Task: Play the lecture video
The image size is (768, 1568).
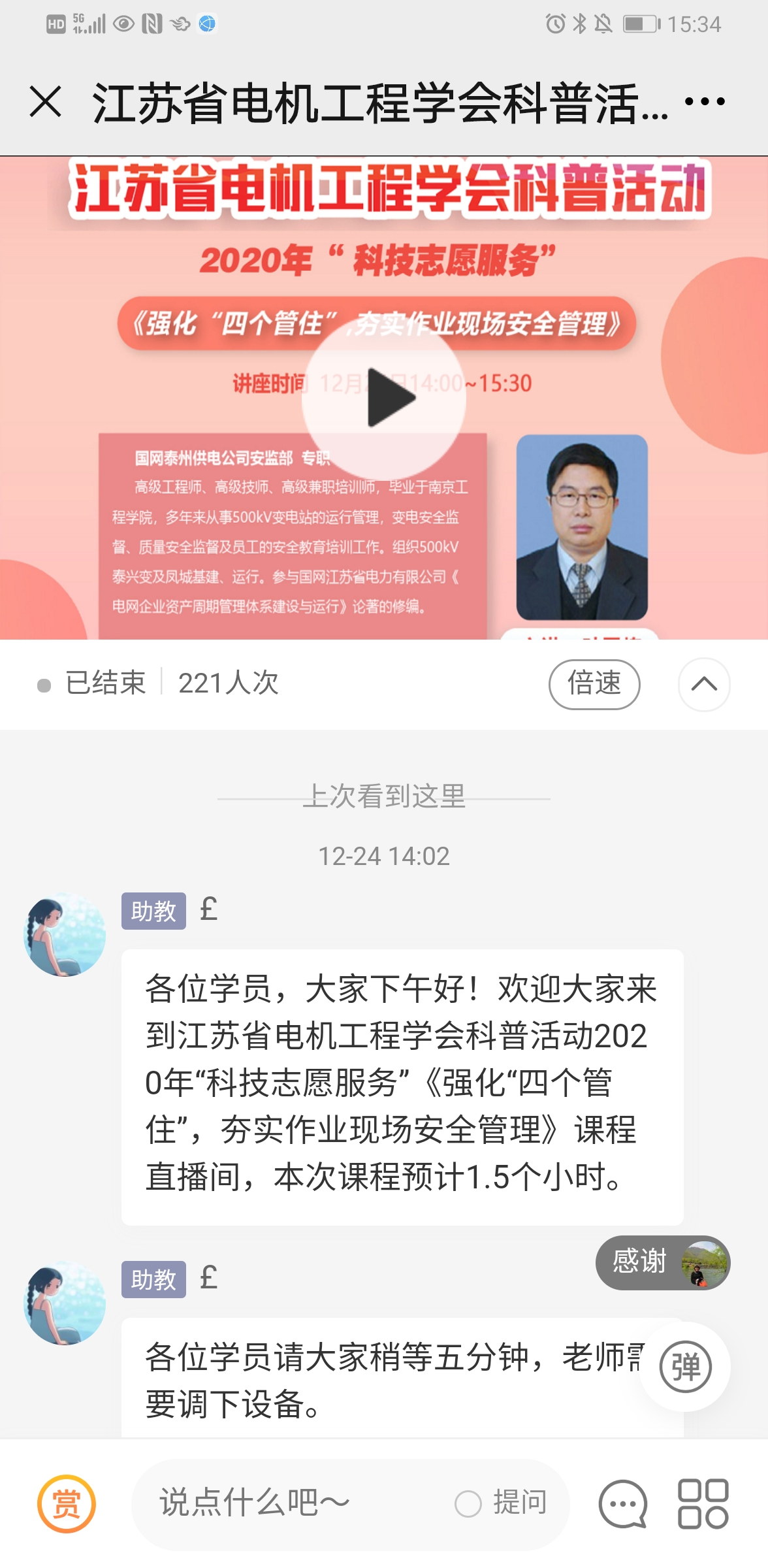Action: 385,398
